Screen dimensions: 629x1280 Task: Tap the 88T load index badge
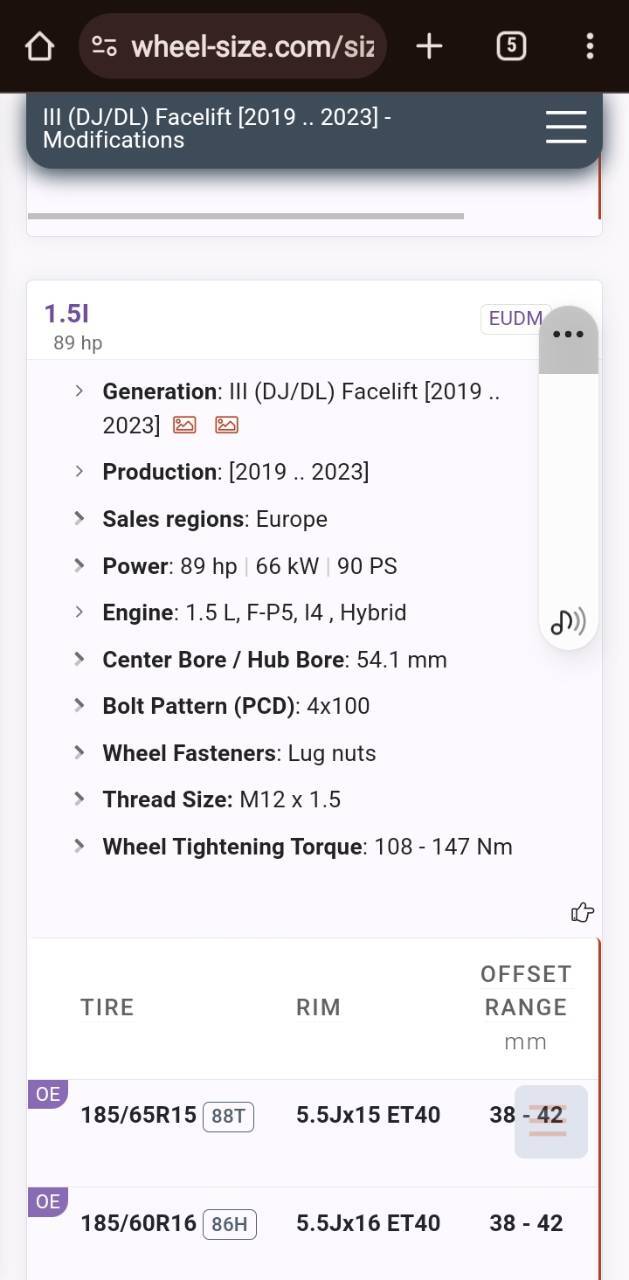click(x=228, y=1116)
